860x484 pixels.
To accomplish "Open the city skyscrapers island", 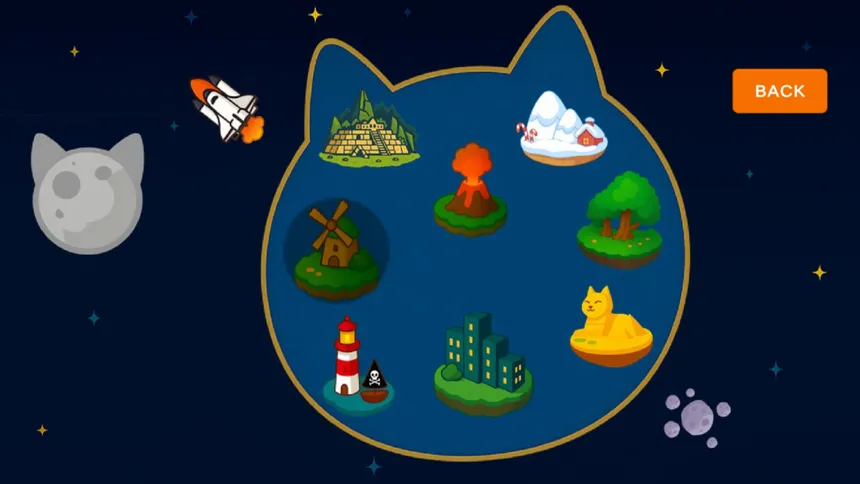I will tap(482, 362).
